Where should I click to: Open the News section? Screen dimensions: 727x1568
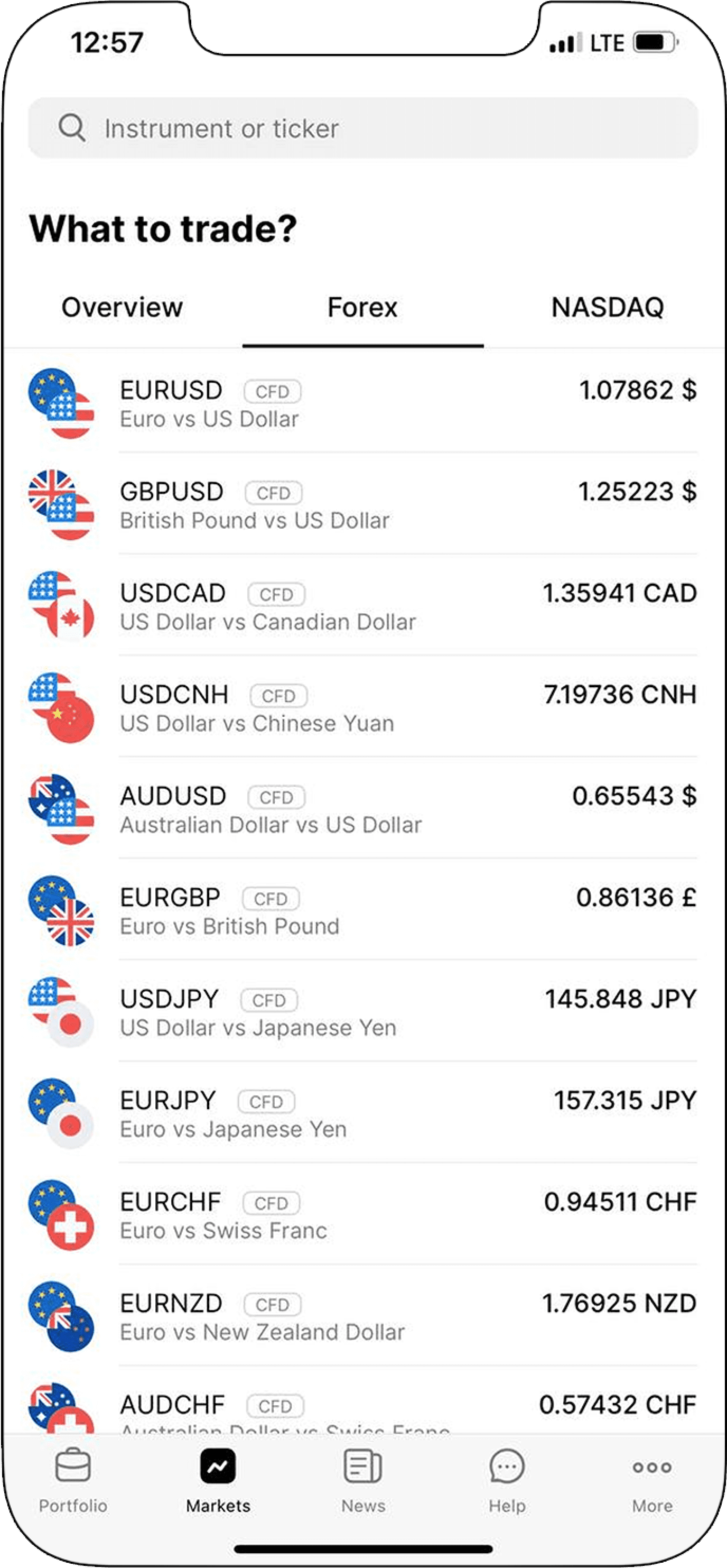tap(363, 1480)
